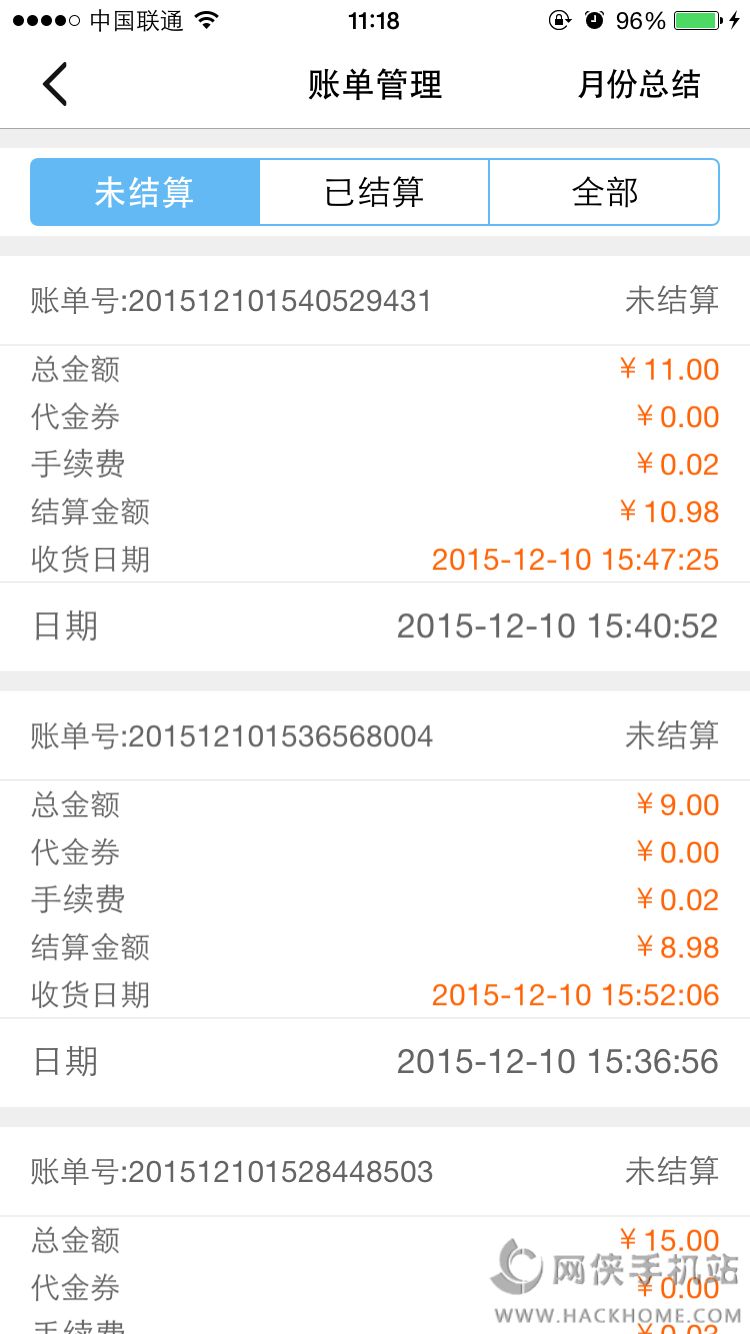
Task: Go back from 账单管理 screen
Action: click(55, 84)
